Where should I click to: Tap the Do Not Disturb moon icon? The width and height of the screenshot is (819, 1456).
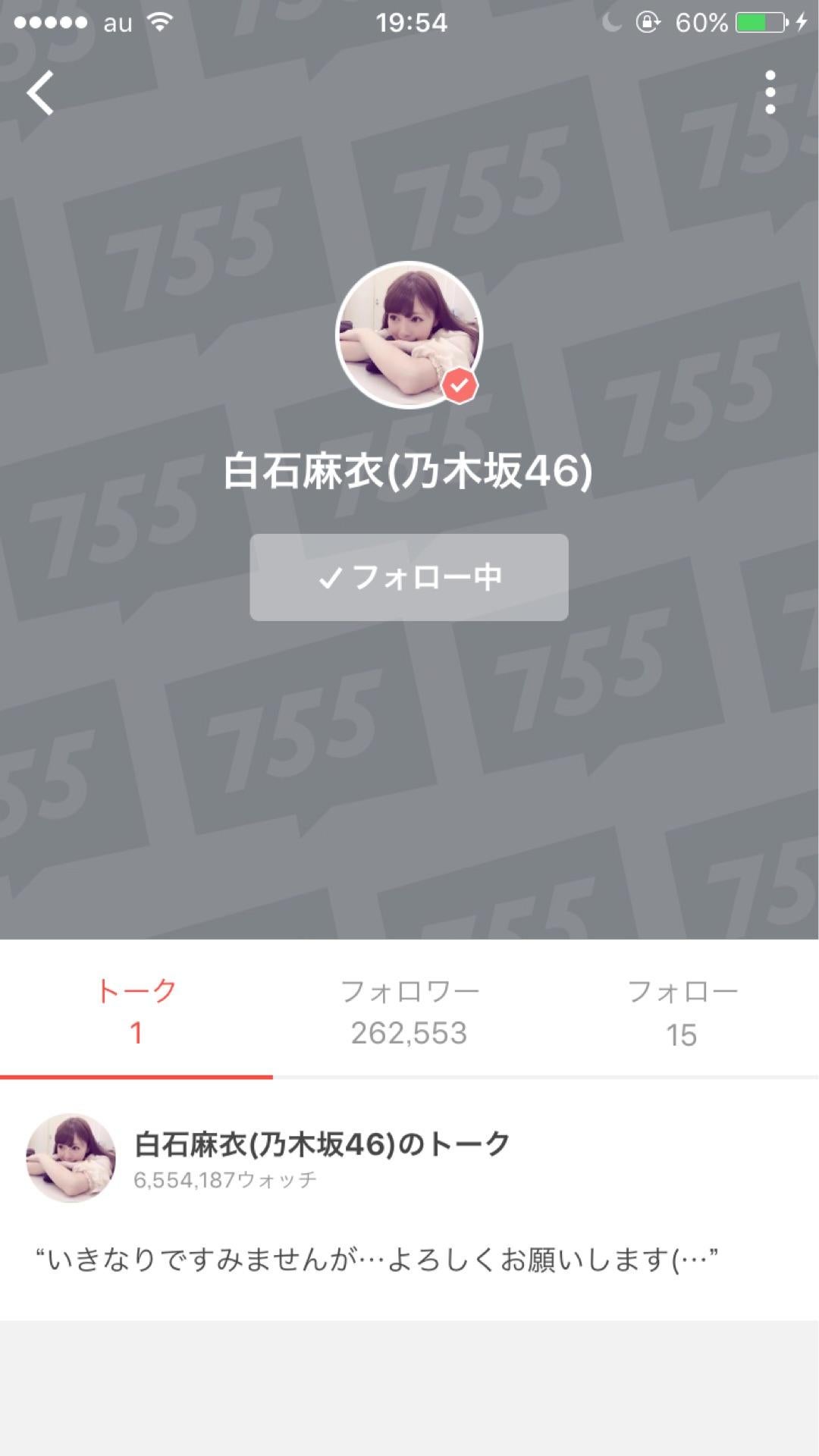[x=609, y=23]
